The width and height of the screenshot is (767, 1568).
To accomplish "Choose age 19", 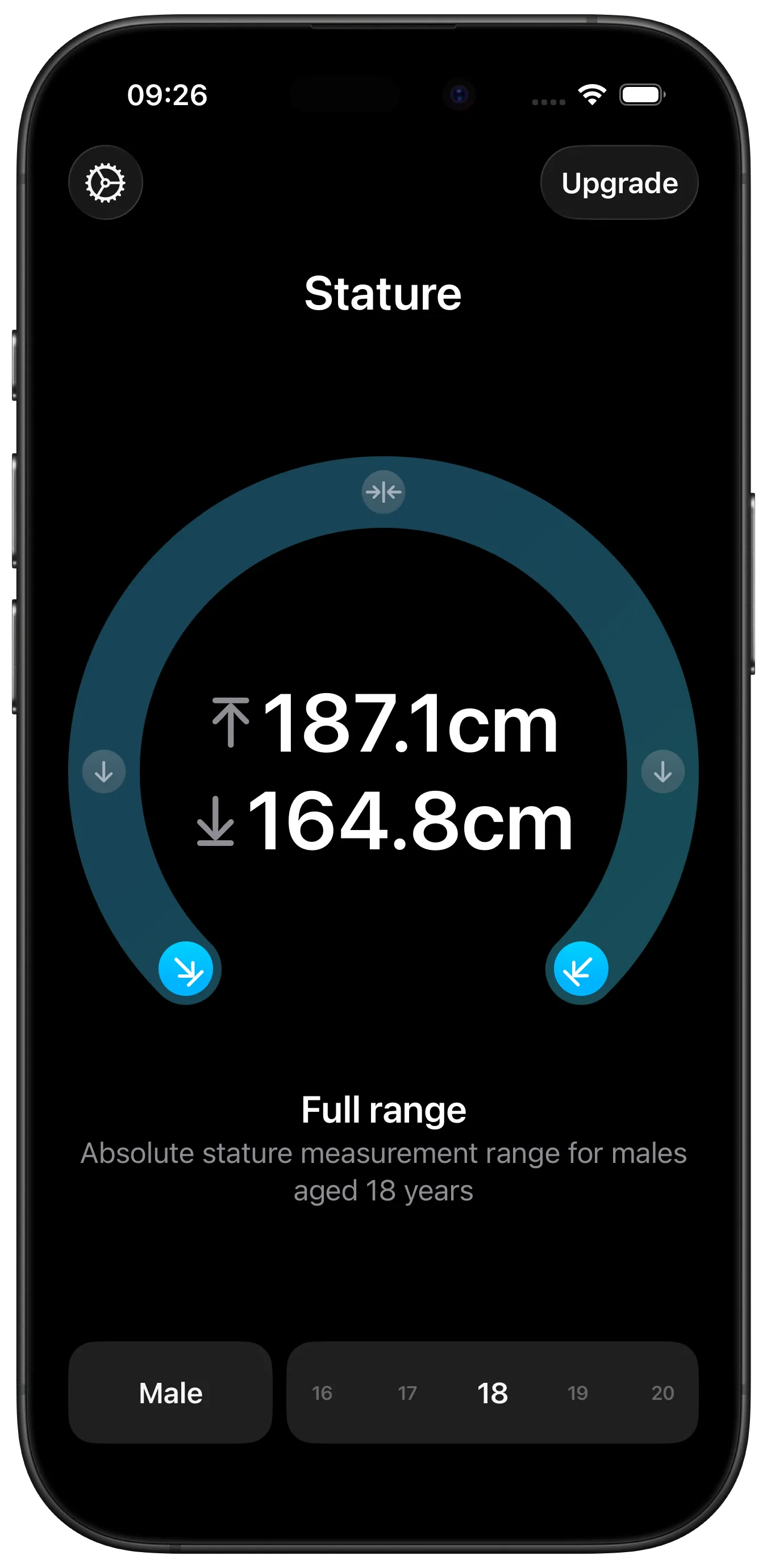I will 578,1392.
